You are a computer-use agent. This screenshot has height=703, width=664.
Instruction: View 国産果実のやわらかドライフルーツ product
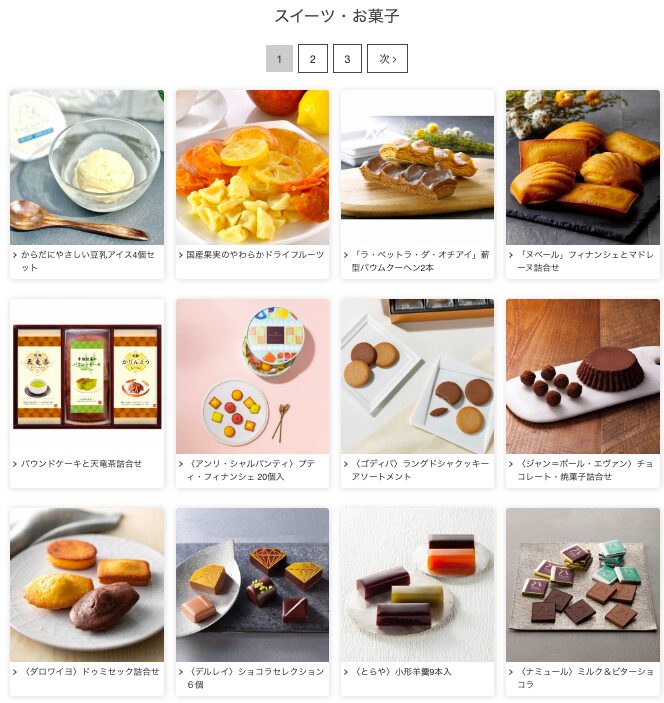coord(252,168)
